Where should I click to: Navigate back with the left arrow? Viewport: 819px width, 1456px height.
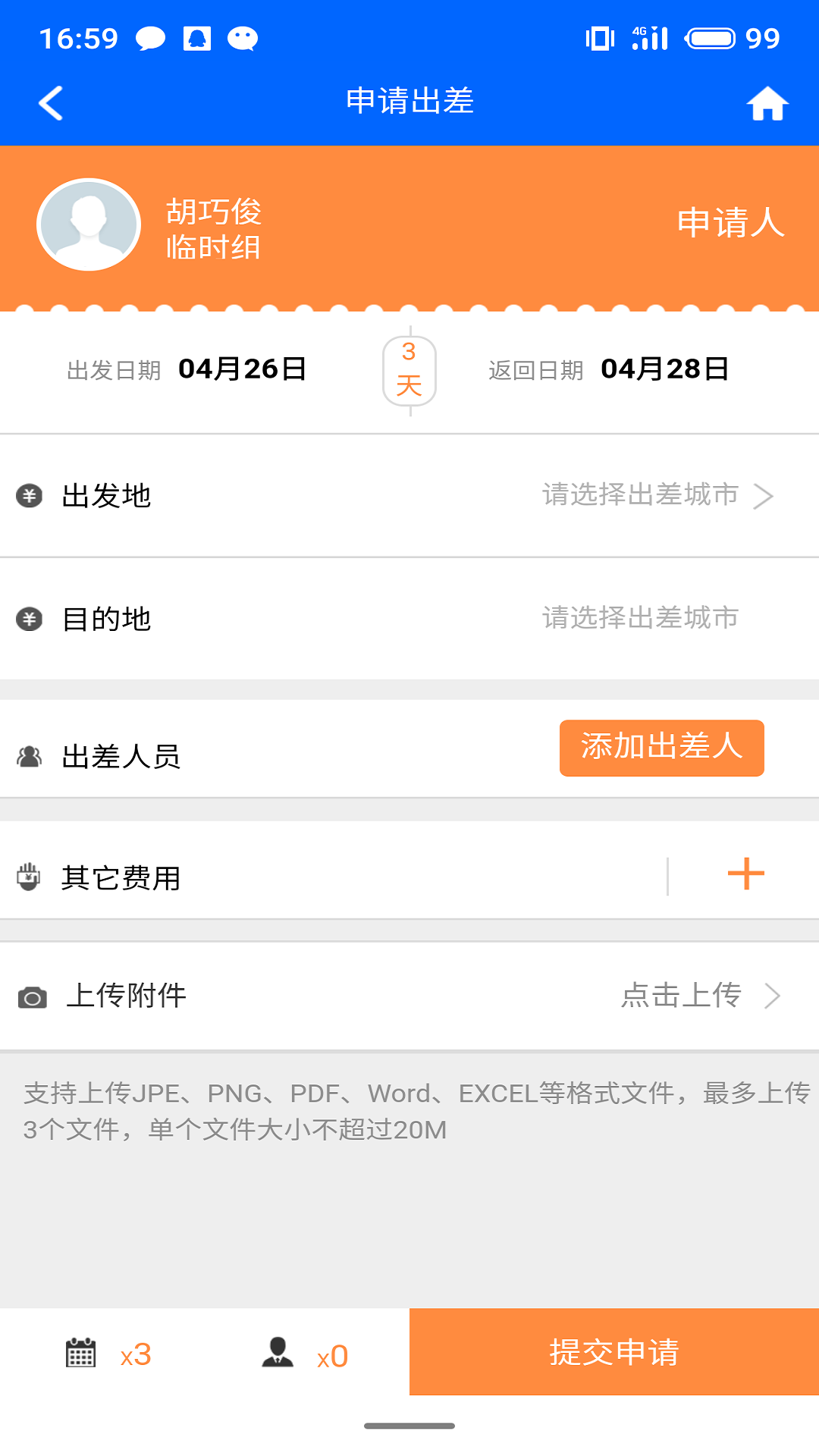[50, 102]
